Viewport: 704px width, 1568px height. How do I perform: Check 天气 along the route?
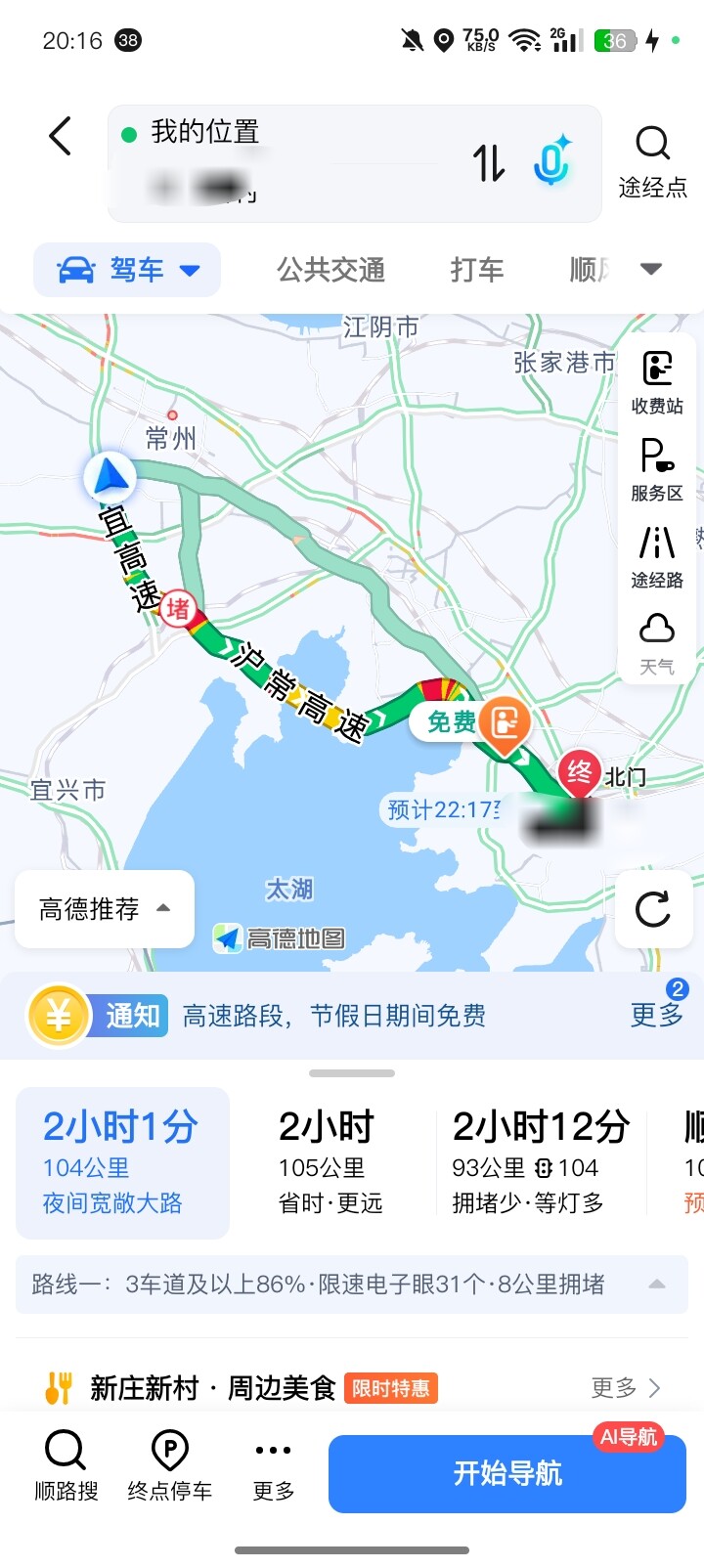[x=657, y=643]
